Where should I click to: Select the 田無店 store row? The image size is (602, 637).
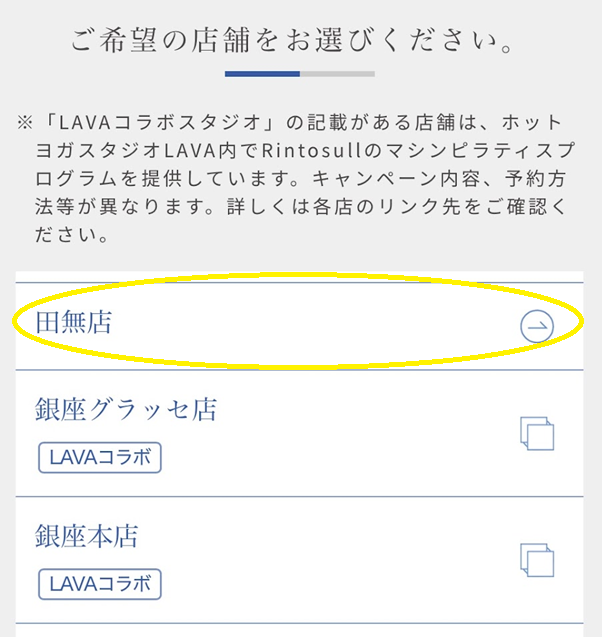coord(296,324)
